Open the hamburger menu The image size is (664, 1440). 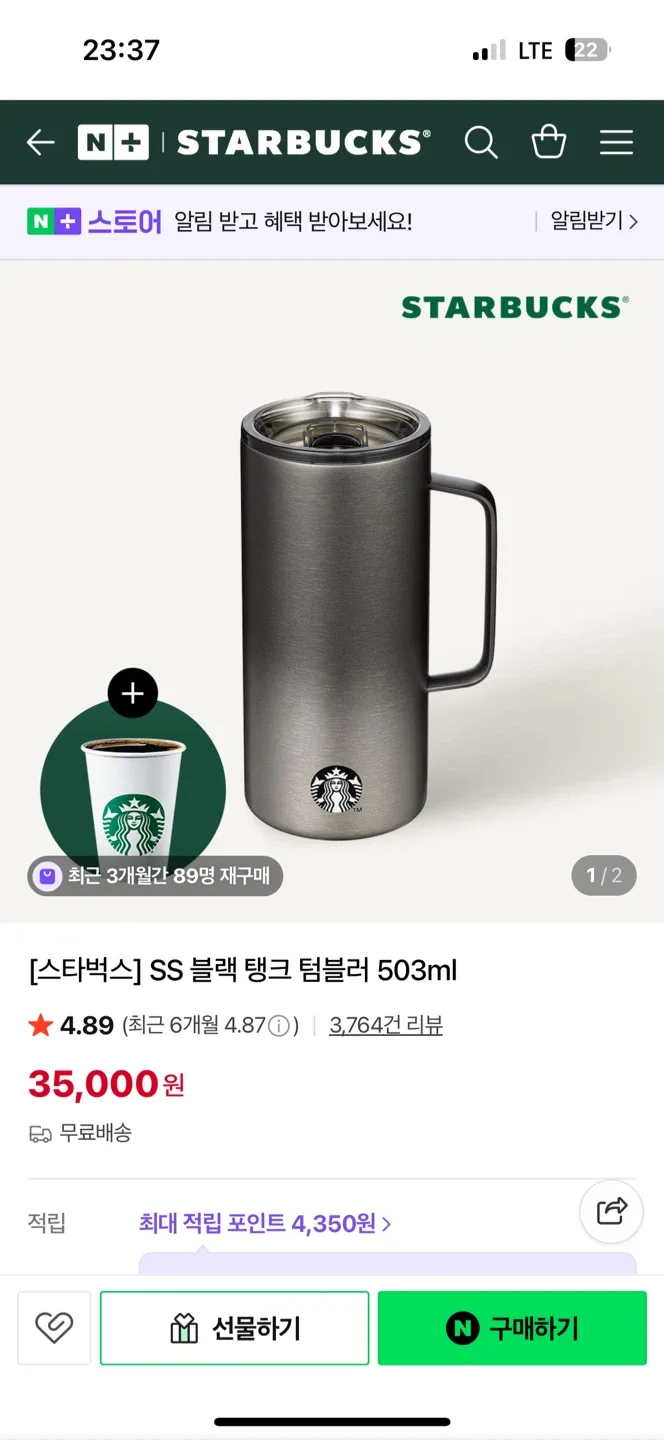(x=616, y=143)
